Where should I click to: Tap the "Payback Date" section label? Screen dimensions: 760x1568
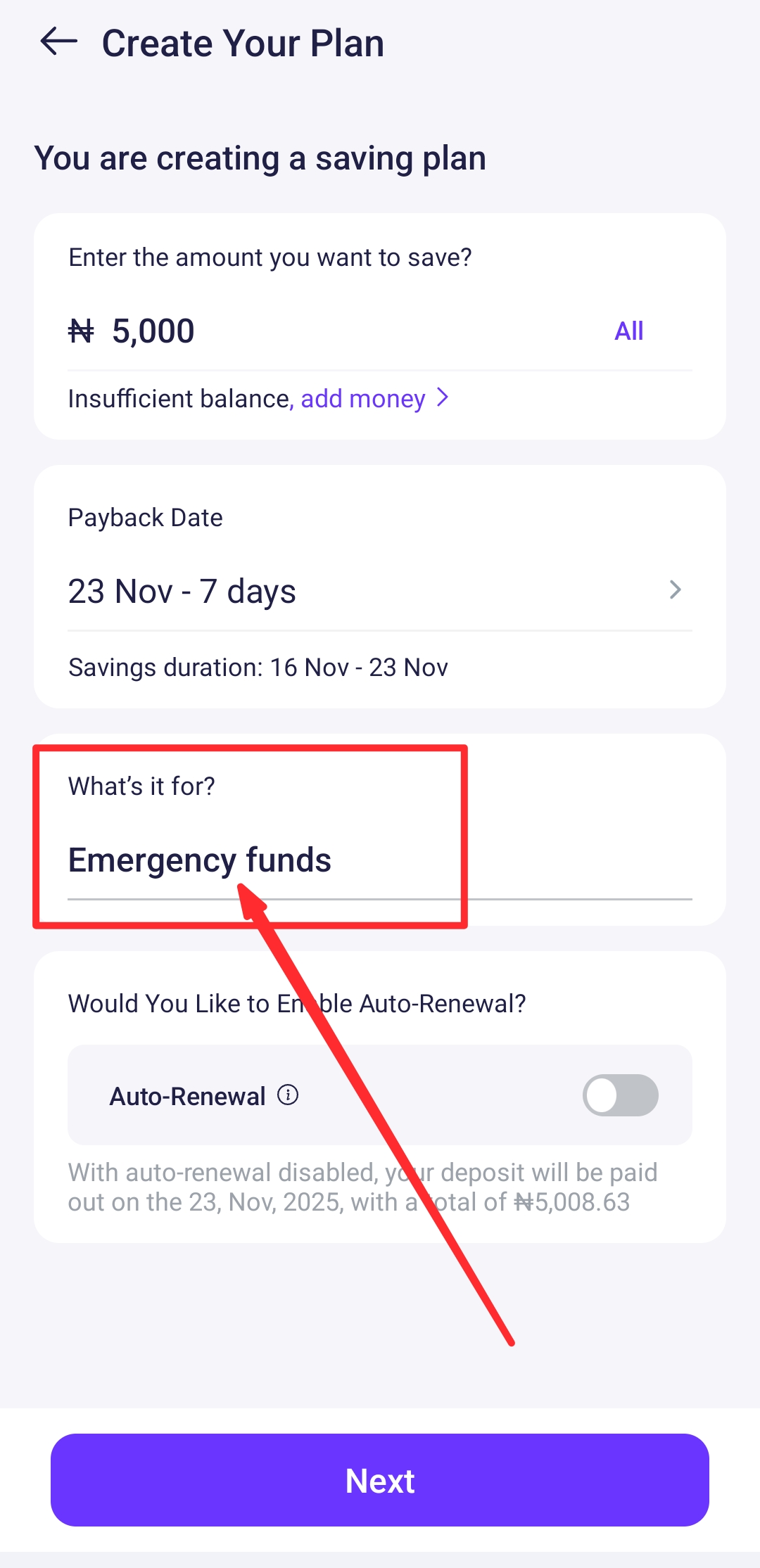pyautogui.click(x=145, y=517)
